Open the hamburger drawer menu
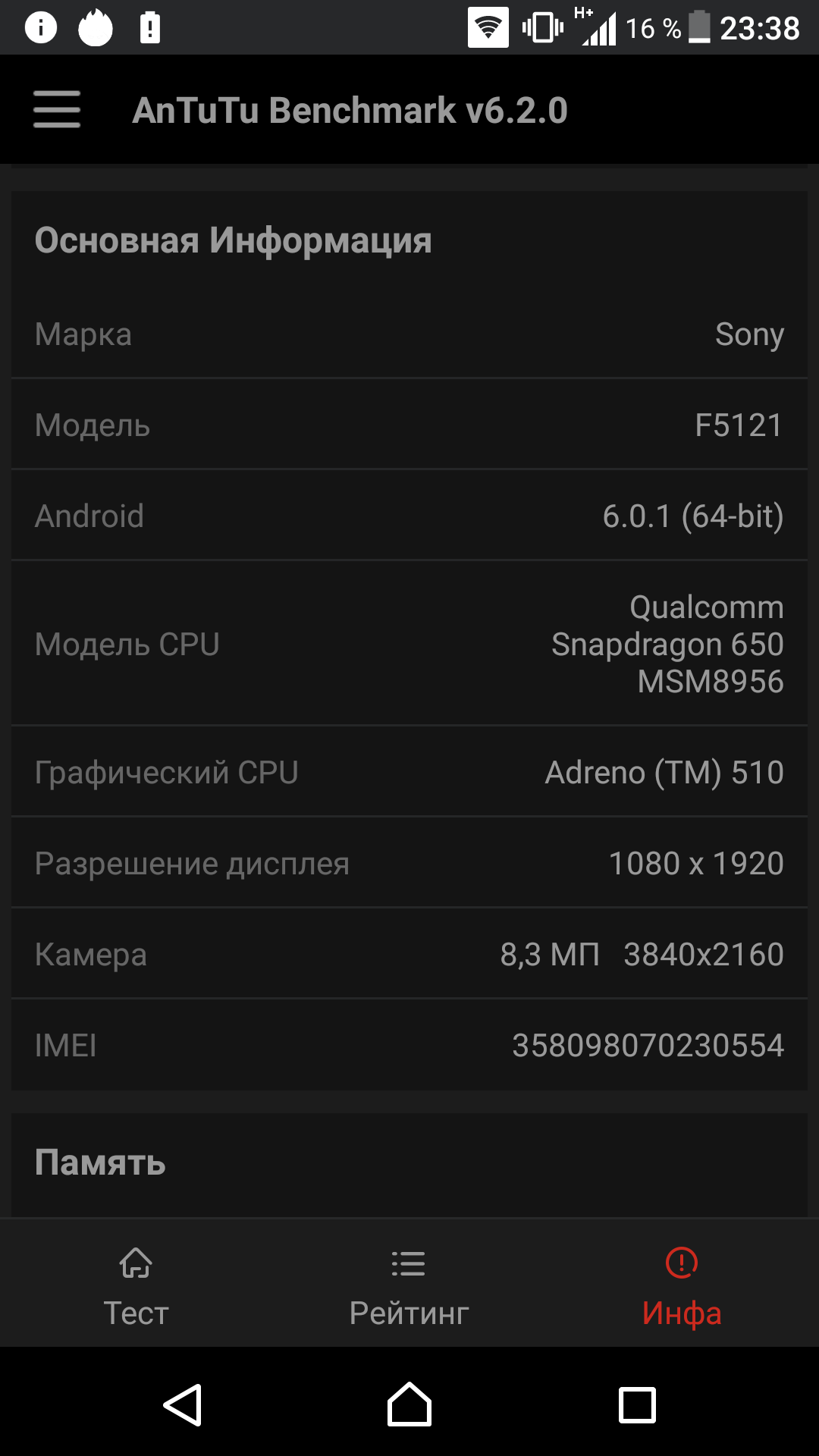This screenshot has width=819, height=1456. [57, 109]
